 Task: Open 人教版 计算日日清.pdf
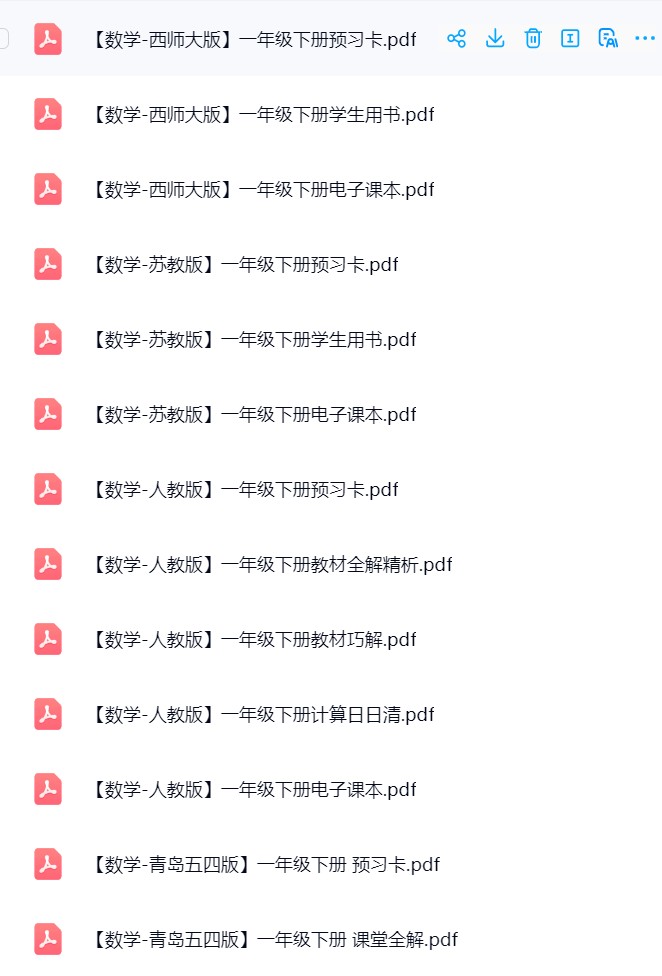coord(262,715)
